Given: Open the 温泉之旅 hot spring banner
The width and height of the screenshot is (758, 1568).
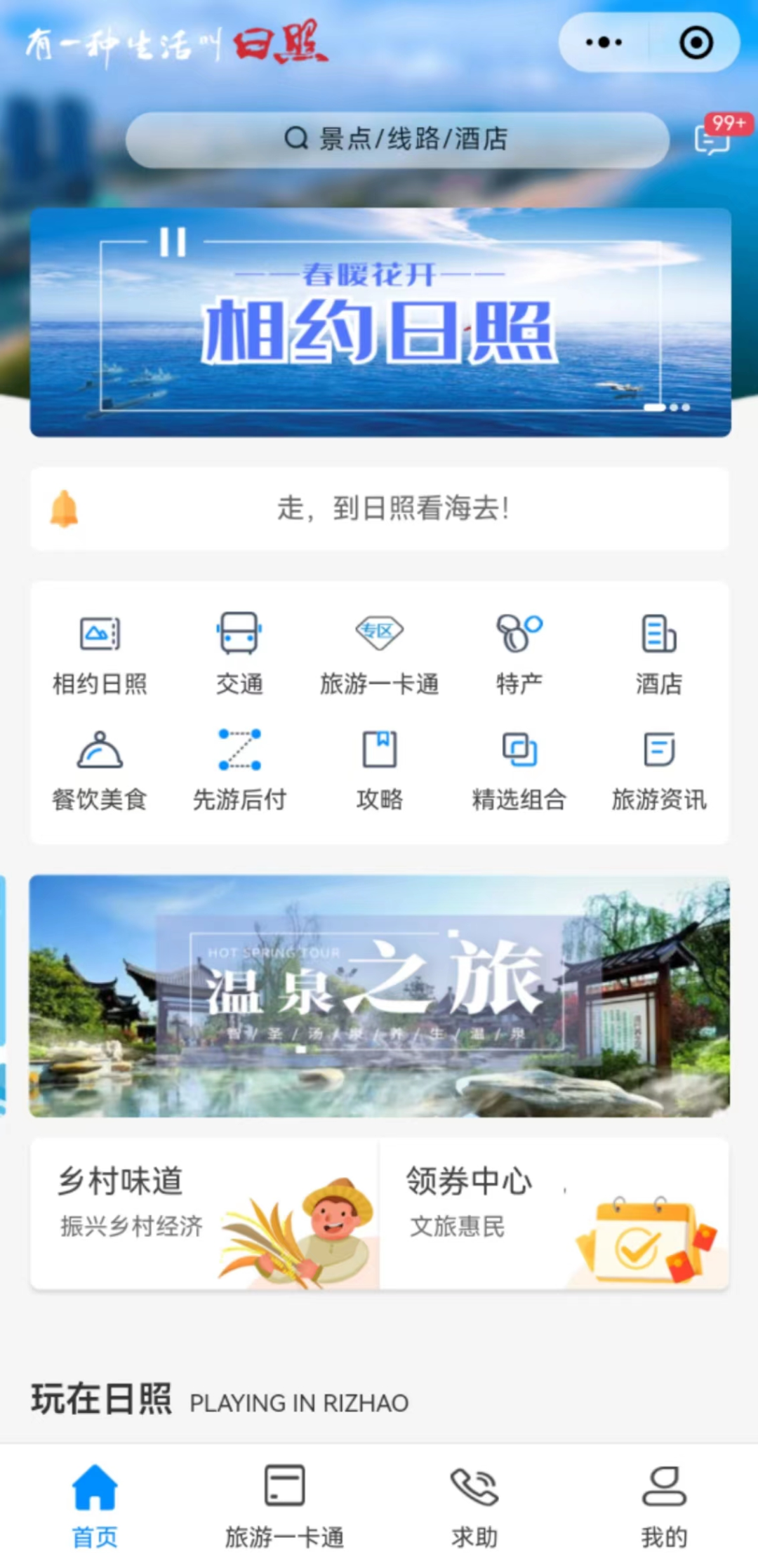Looking at the screenshot, I should pyautogui.click(x=379, y=995).
